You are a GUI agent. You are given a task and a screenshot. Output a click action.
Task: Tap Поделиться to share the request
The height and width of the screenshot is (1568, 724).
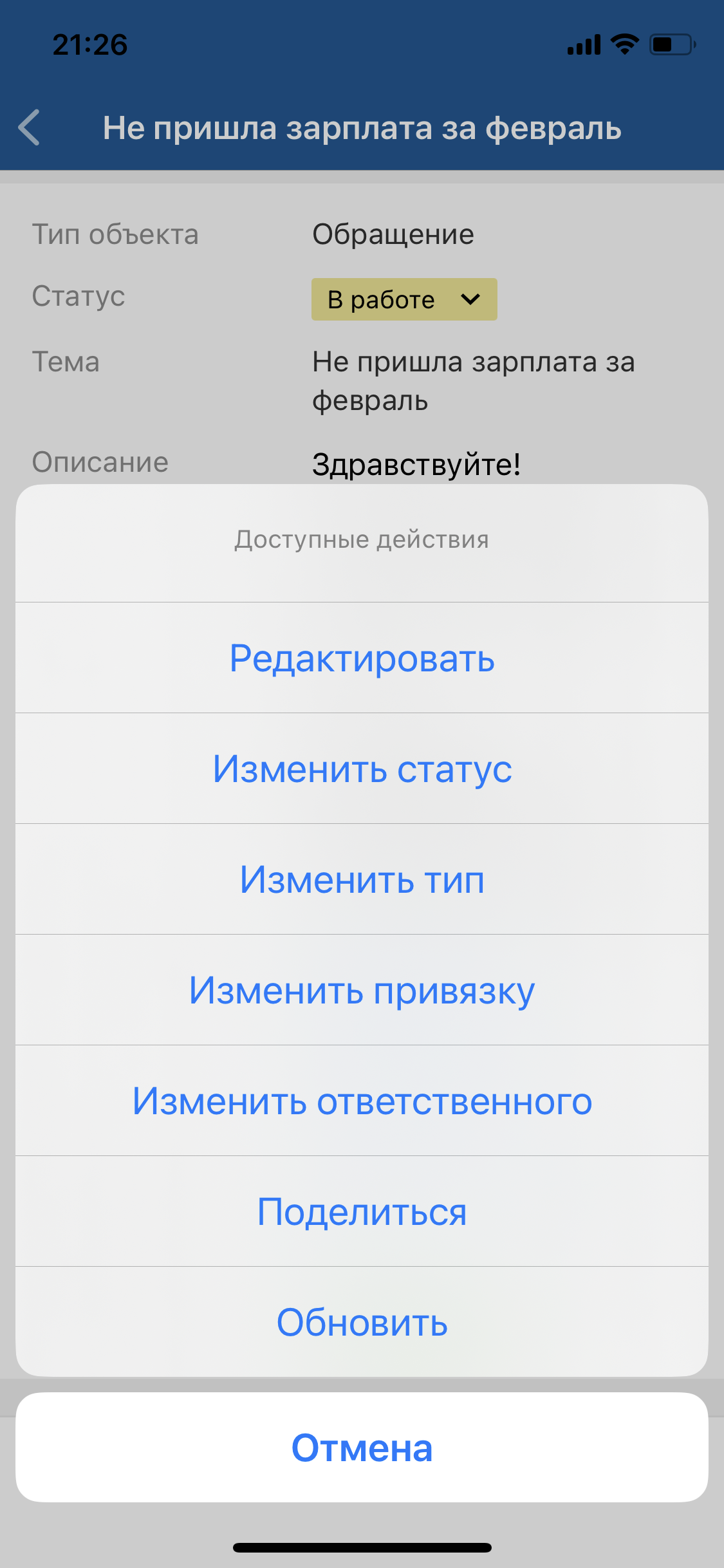(362, 1212)
